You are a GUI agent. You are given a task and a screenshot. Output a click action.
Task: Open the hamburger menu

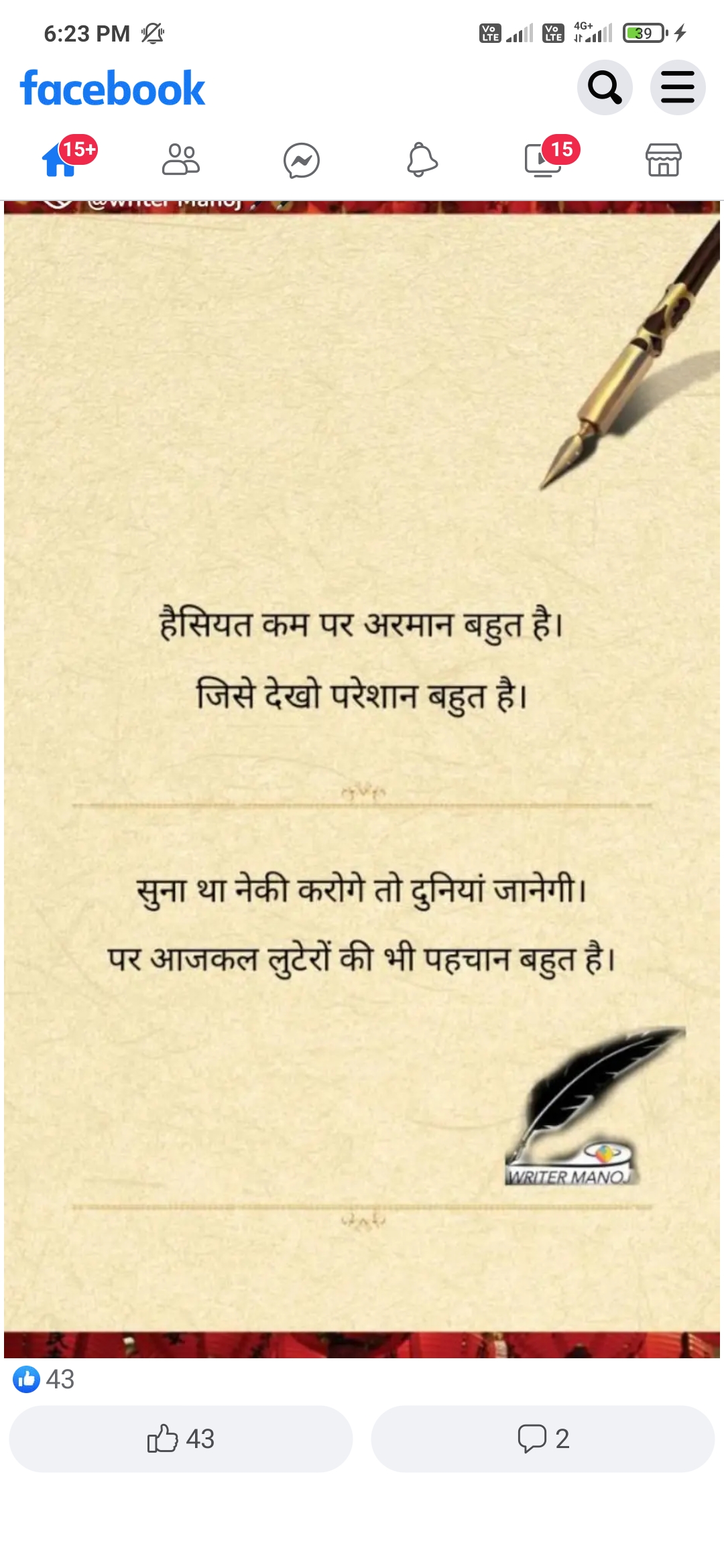point(677,88)
